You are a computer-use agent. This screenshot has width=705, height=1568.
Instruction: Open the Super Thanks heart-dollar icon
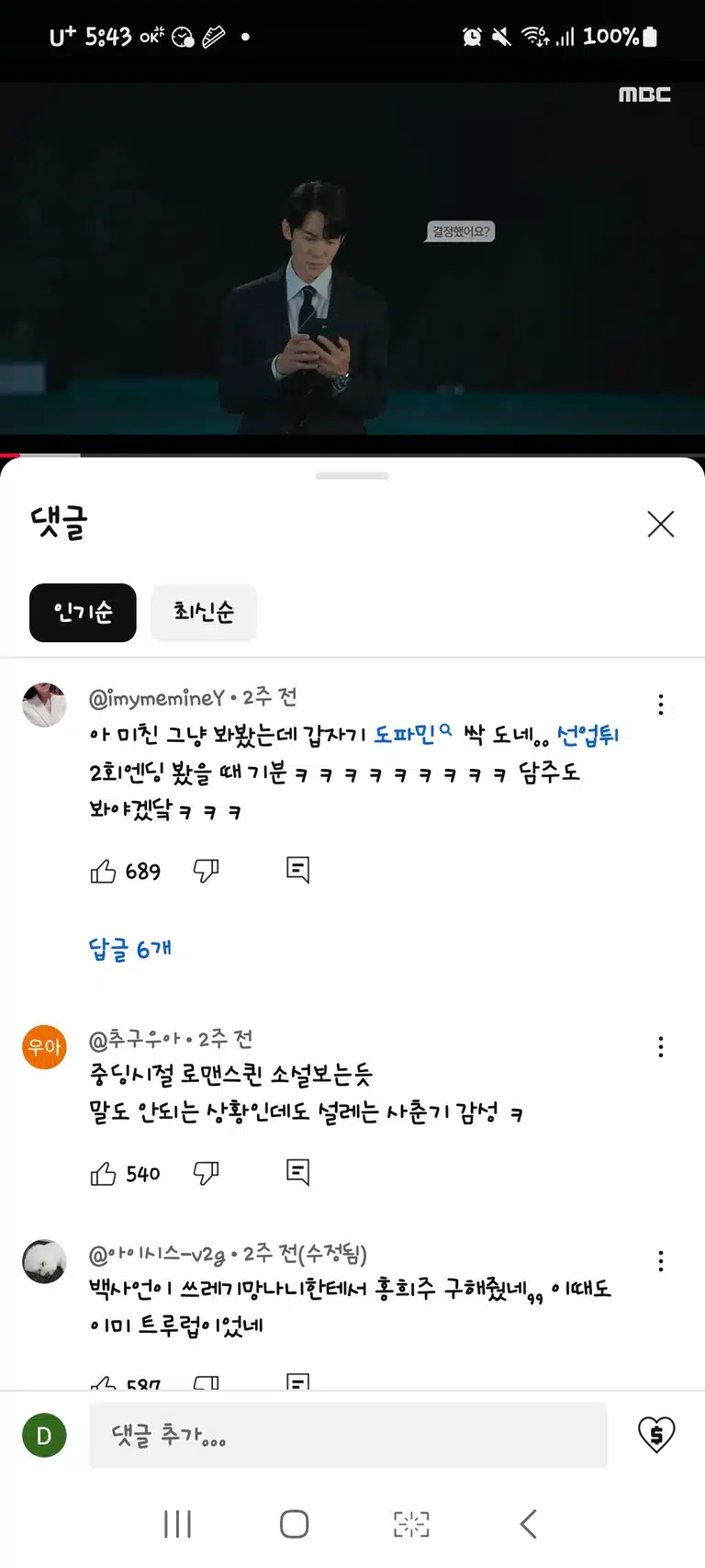coord(656,1434)
